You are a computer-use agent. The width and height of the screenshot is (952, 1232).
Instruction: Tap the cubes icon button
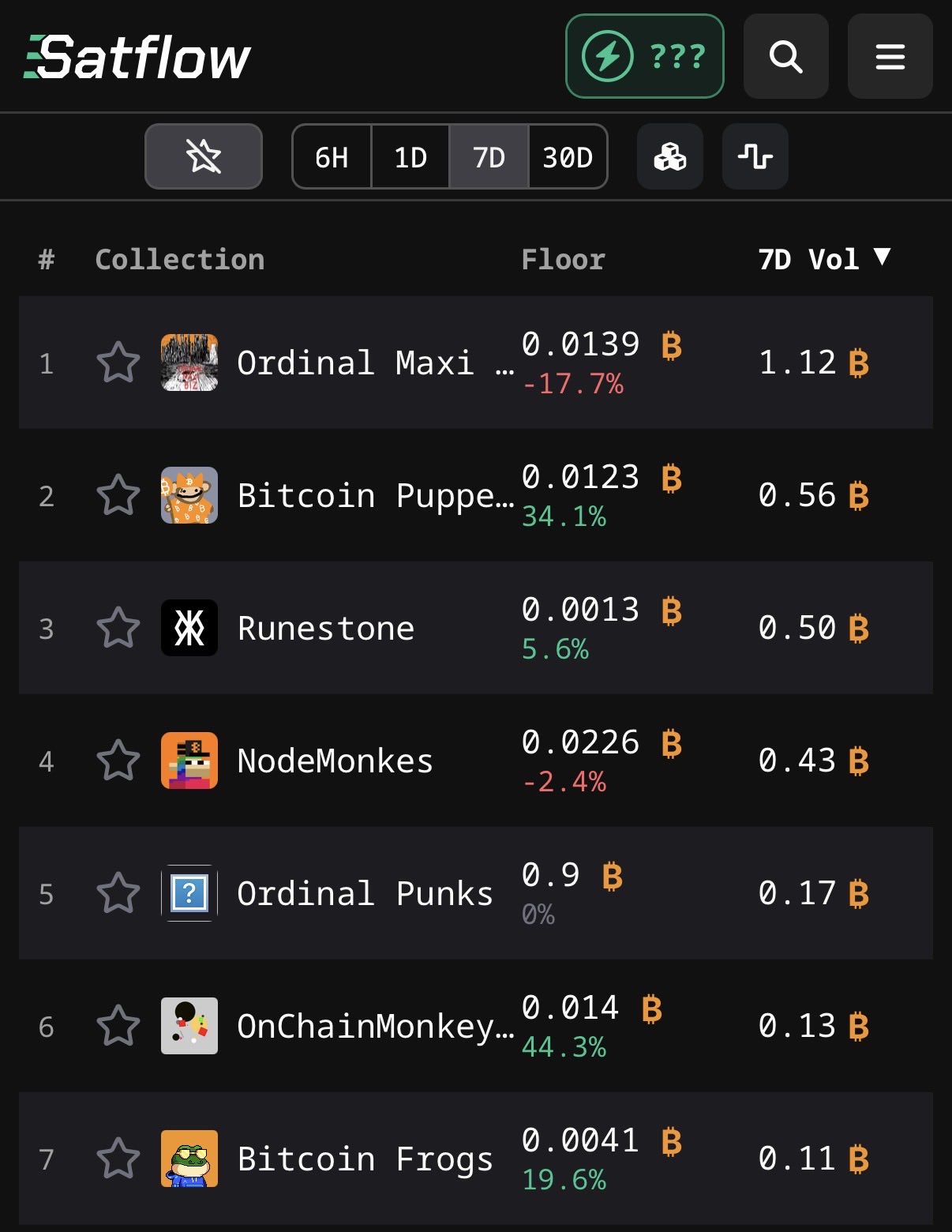669,156
